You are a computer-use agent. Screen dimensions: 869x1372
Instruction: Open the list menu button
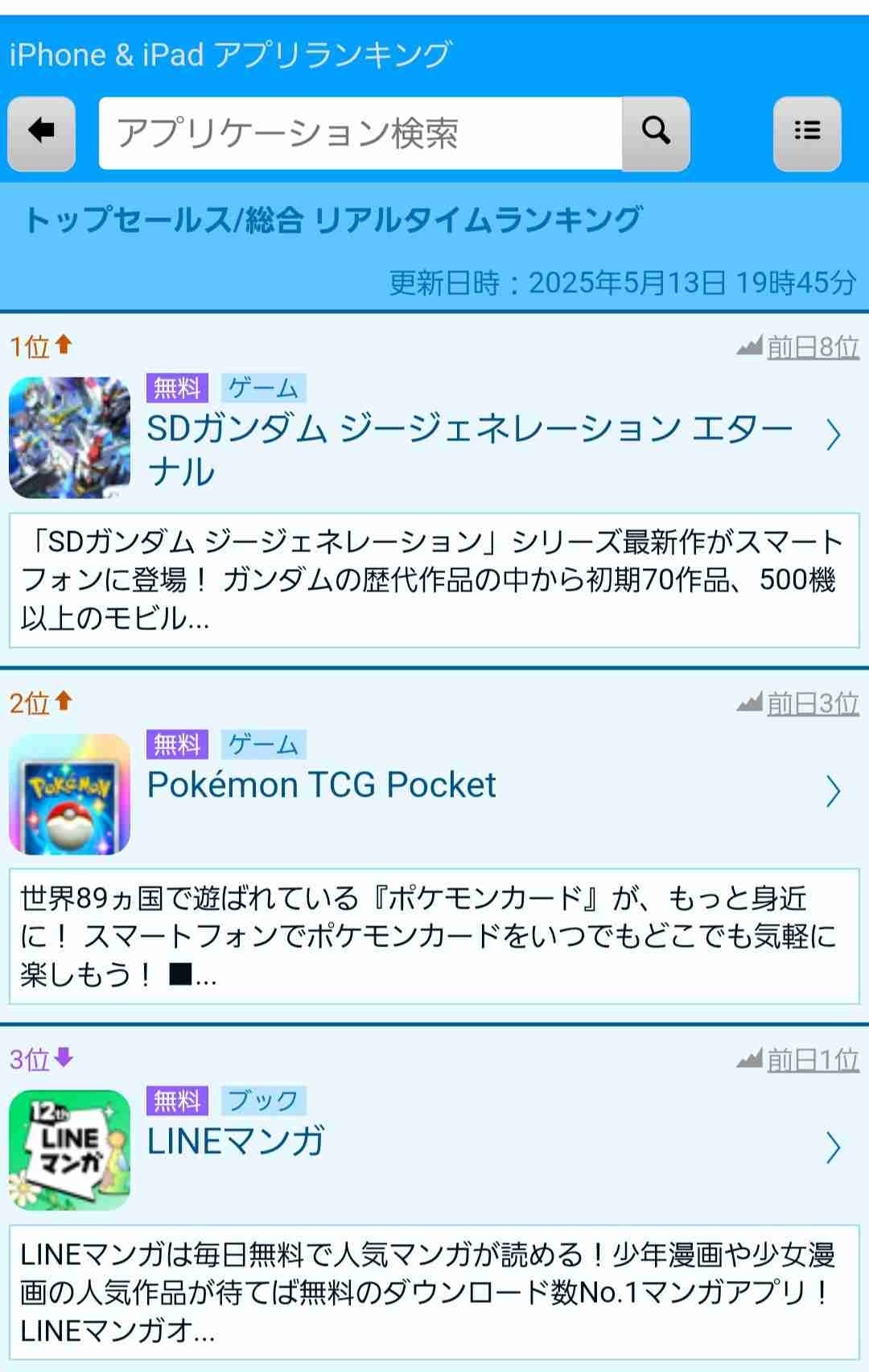point(807,133)
